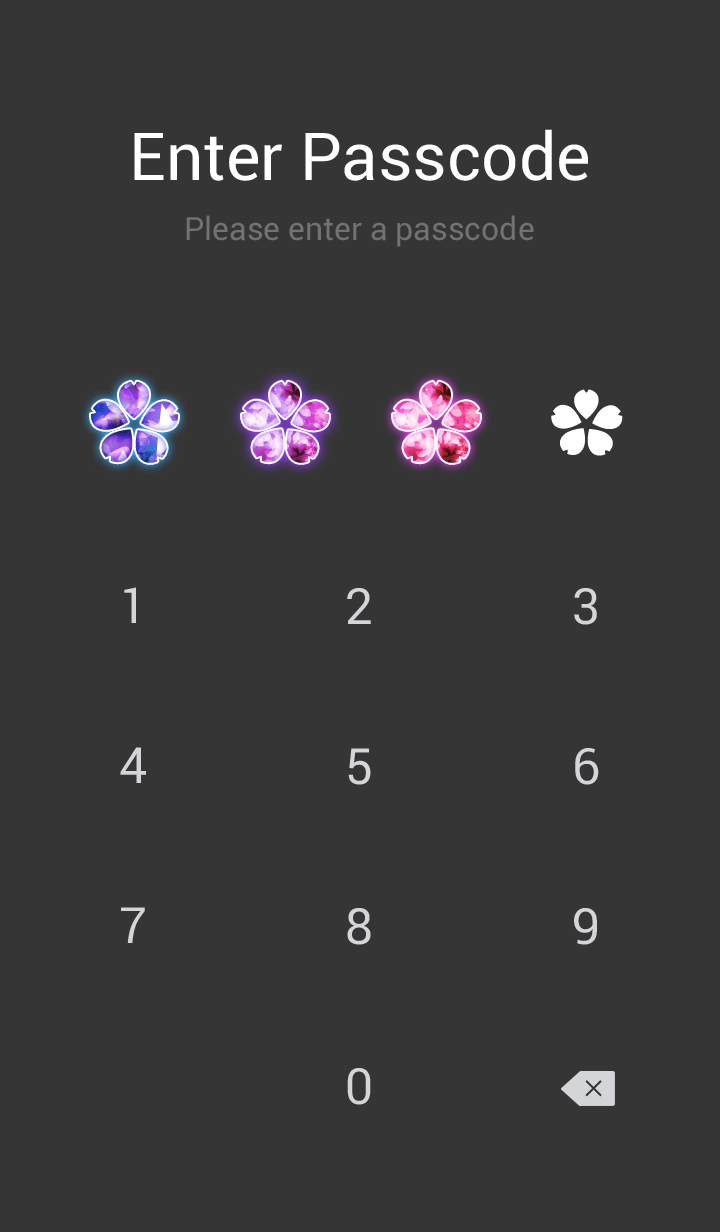Add digit 8 to the passcode

[x=359, y=927]
